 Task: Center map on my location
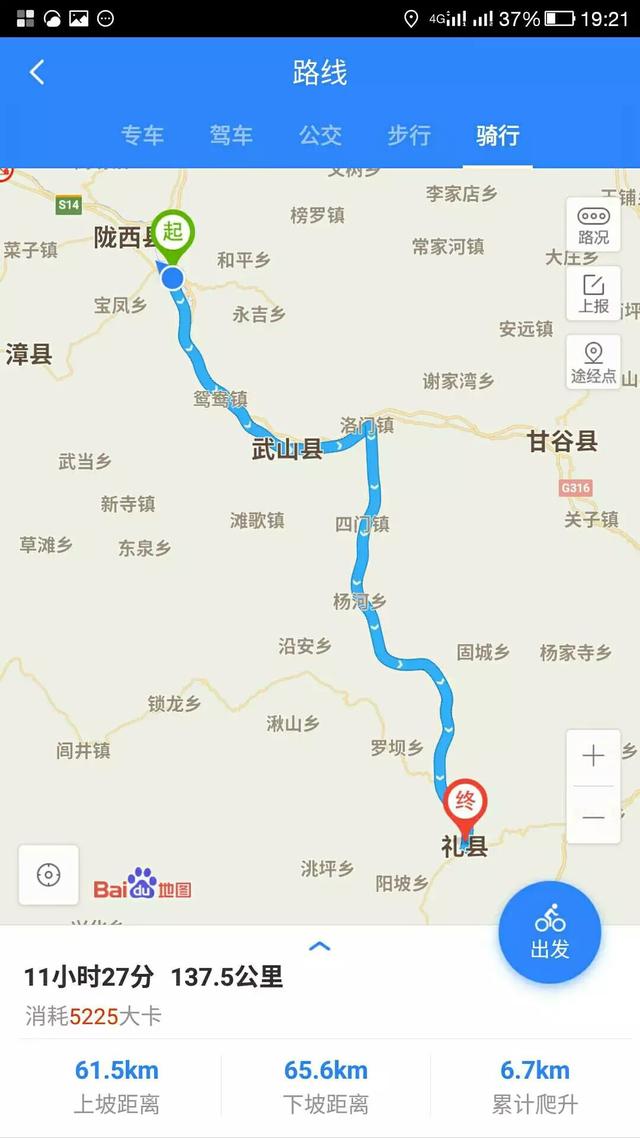pos(48,875)
